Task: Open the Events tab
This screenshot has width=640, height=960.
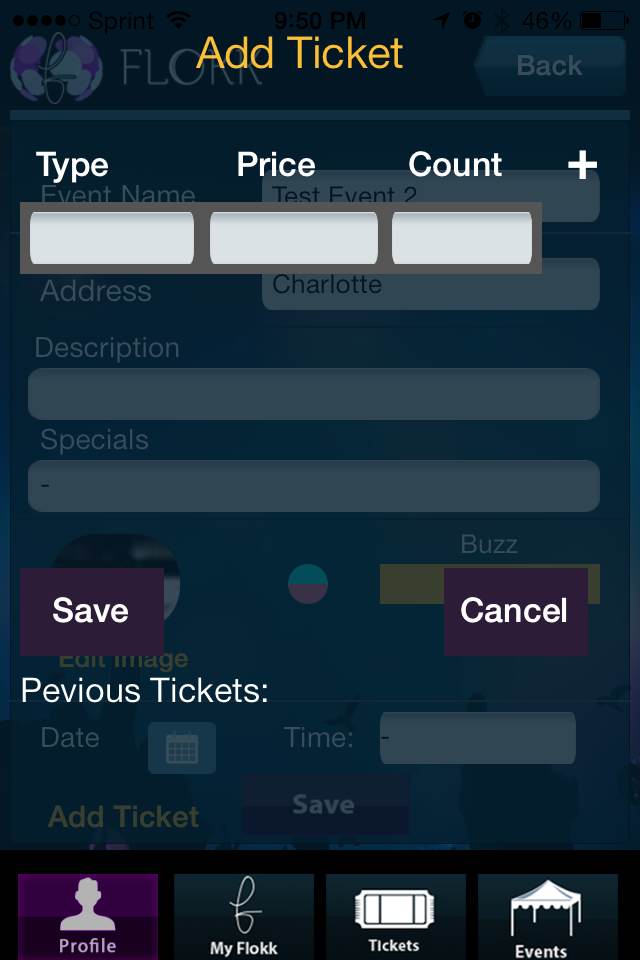Action: click(x=547, y=916)
